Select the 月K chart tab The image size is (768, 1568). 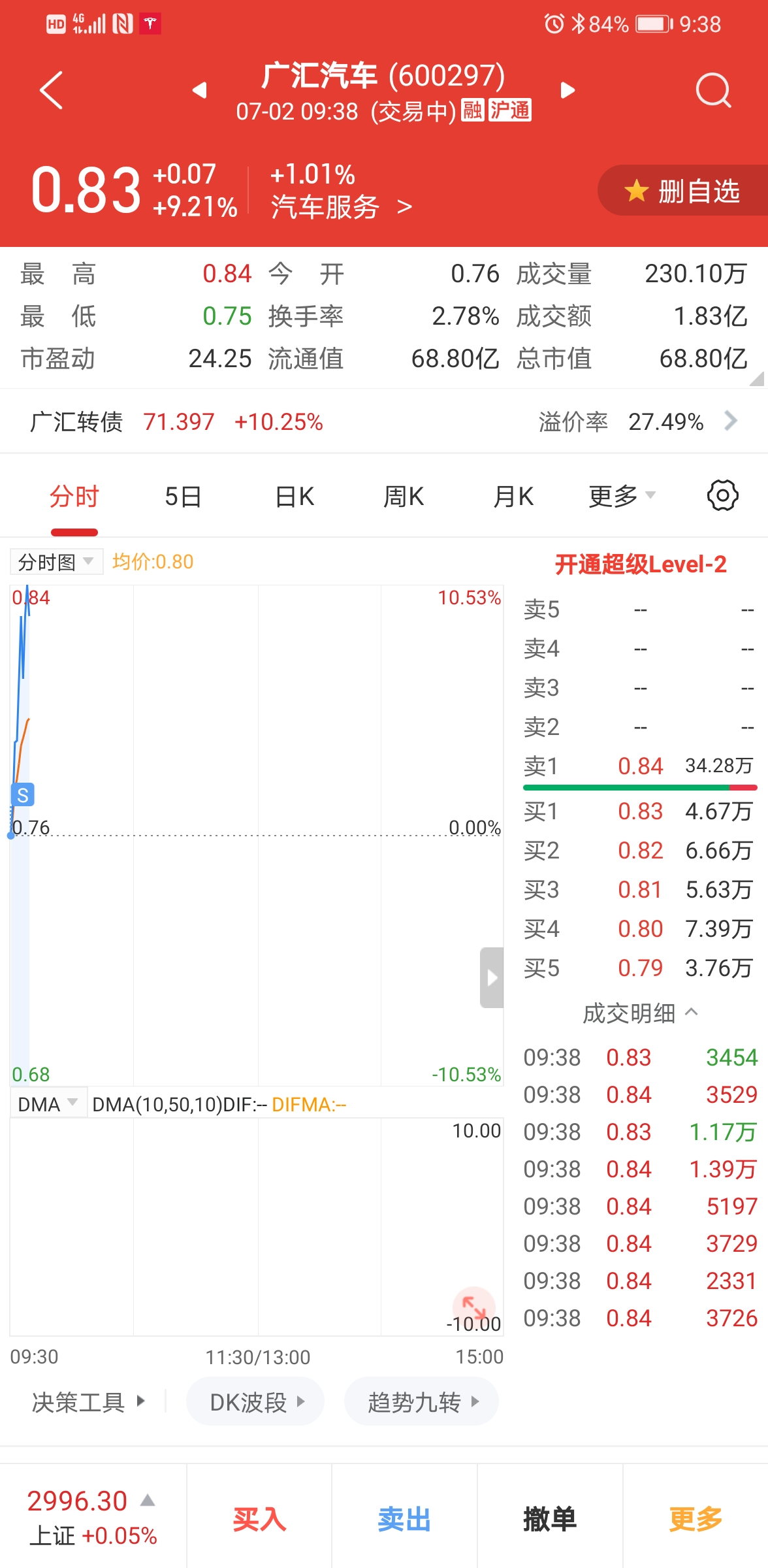coord(513,497)
